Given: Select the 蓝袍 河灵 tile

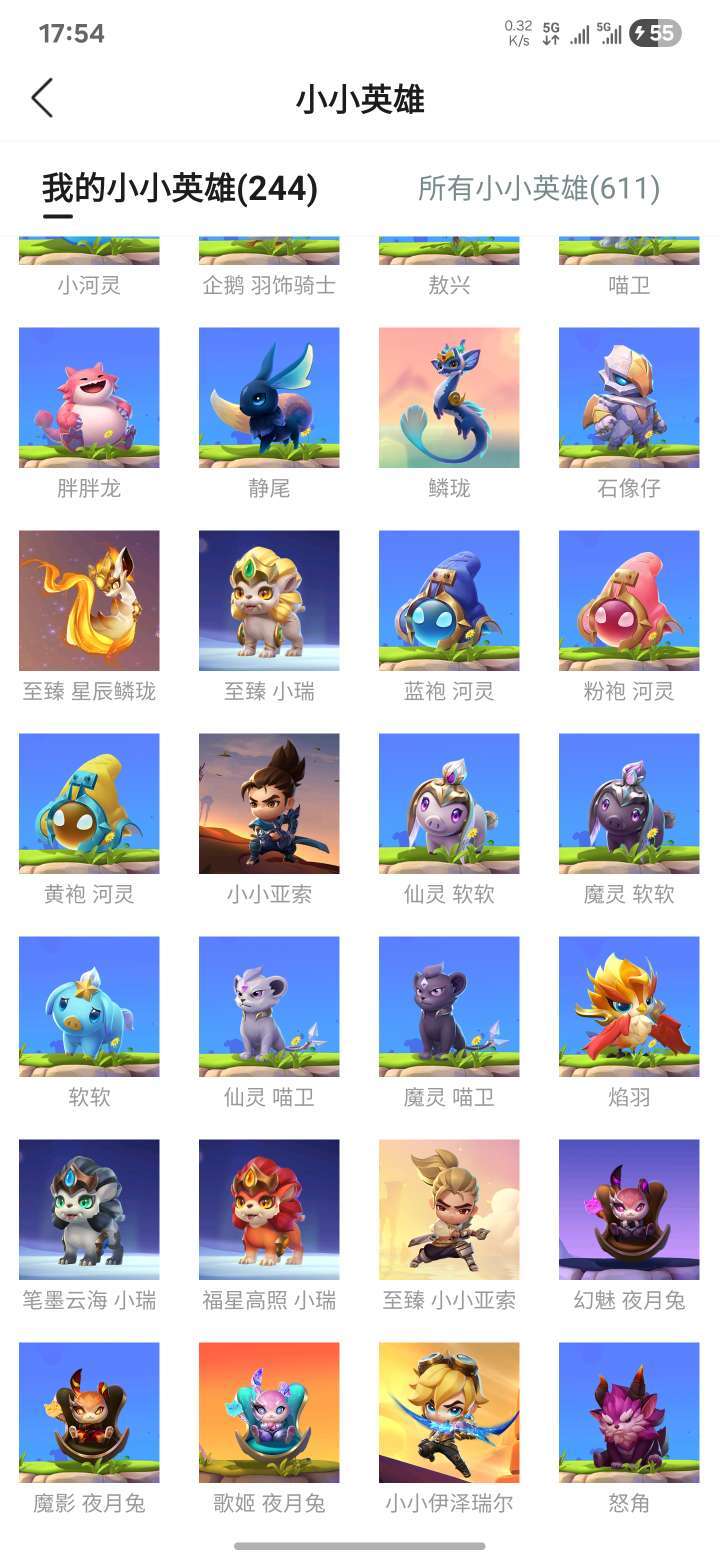Looking at the screenshot, I should click(449, 617).
